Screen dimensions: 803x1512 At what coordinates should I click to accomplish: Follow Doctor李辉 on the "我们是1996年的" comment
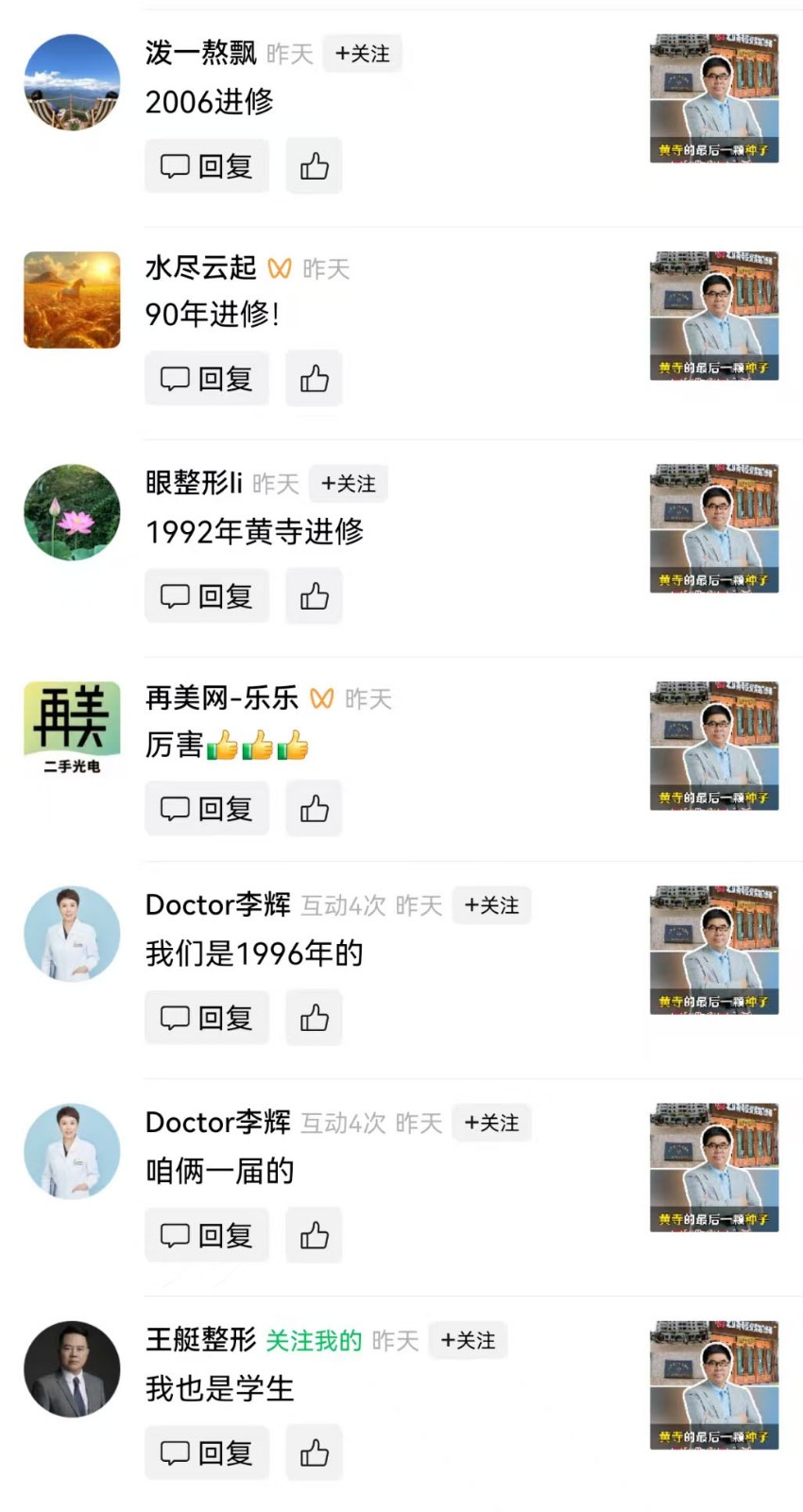(x=492, y=905)
